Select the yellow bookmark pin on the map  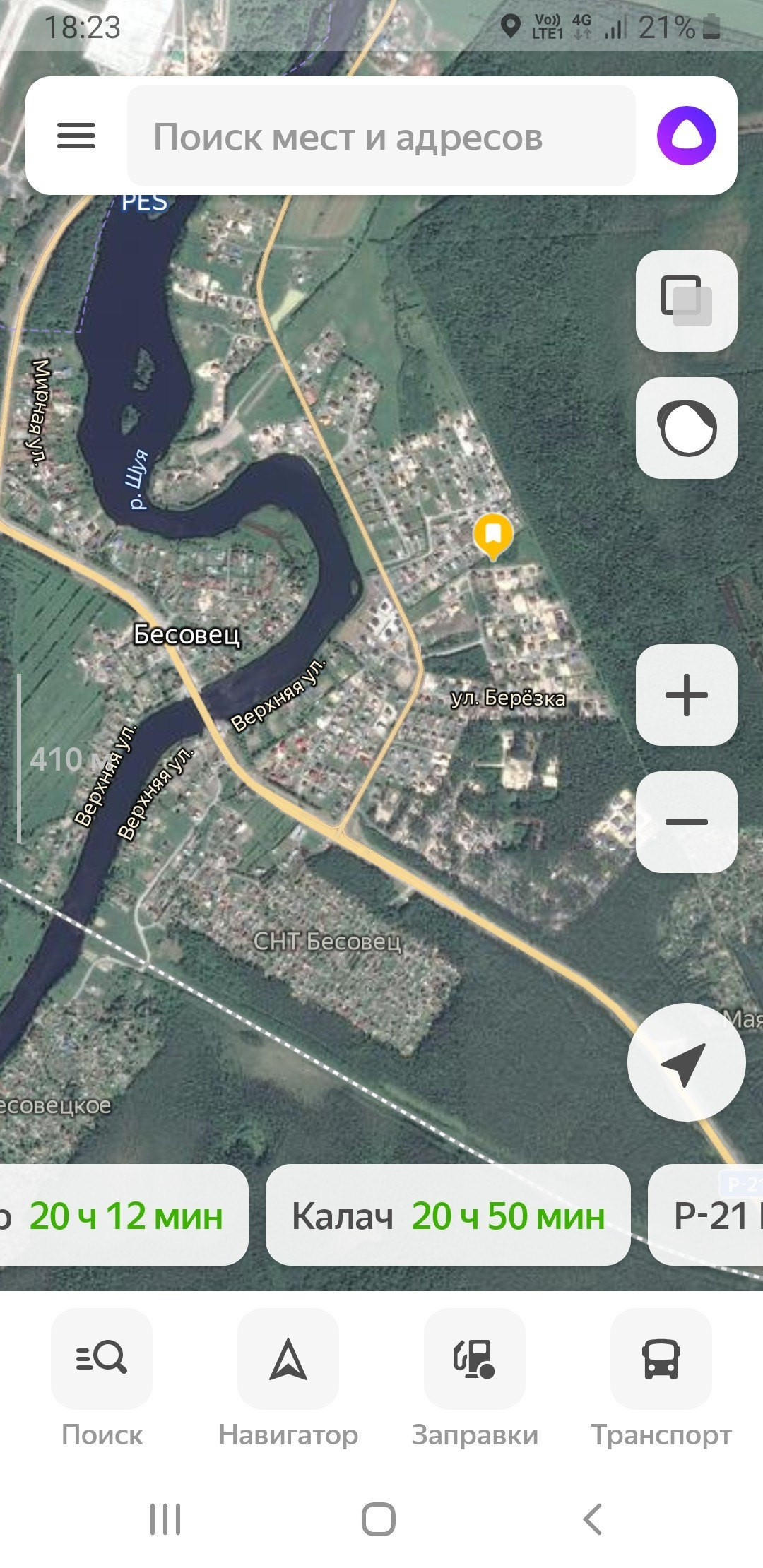tap(493, 535)
